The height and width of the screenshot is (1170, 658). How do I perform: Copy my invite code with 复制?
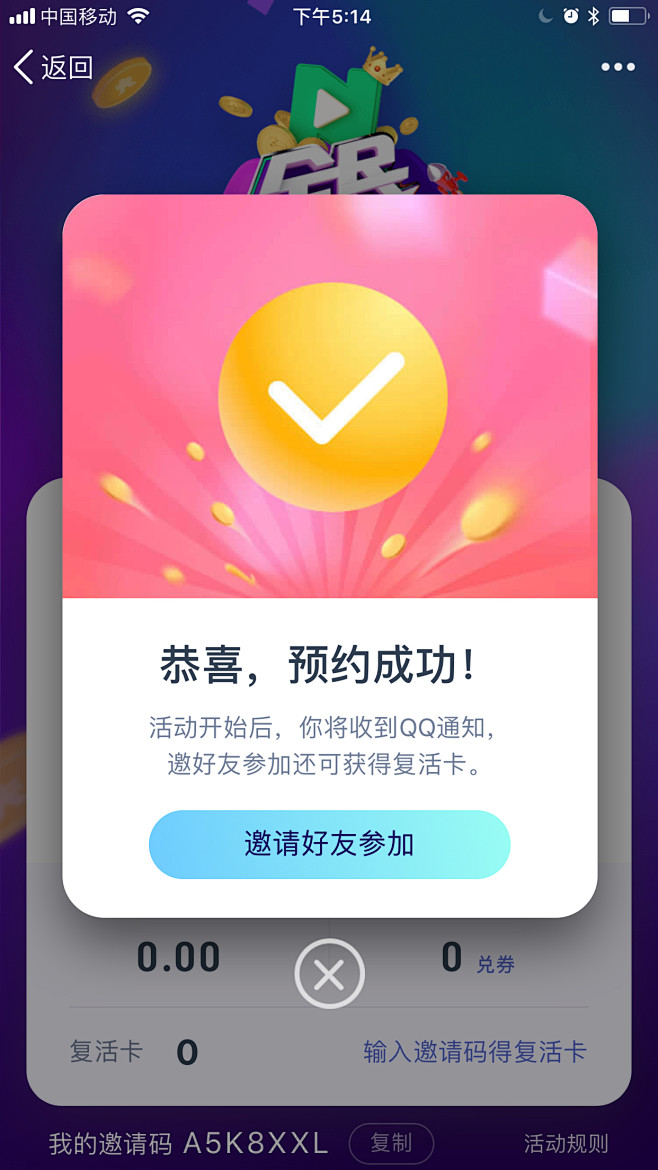[x=391, y=1143]
